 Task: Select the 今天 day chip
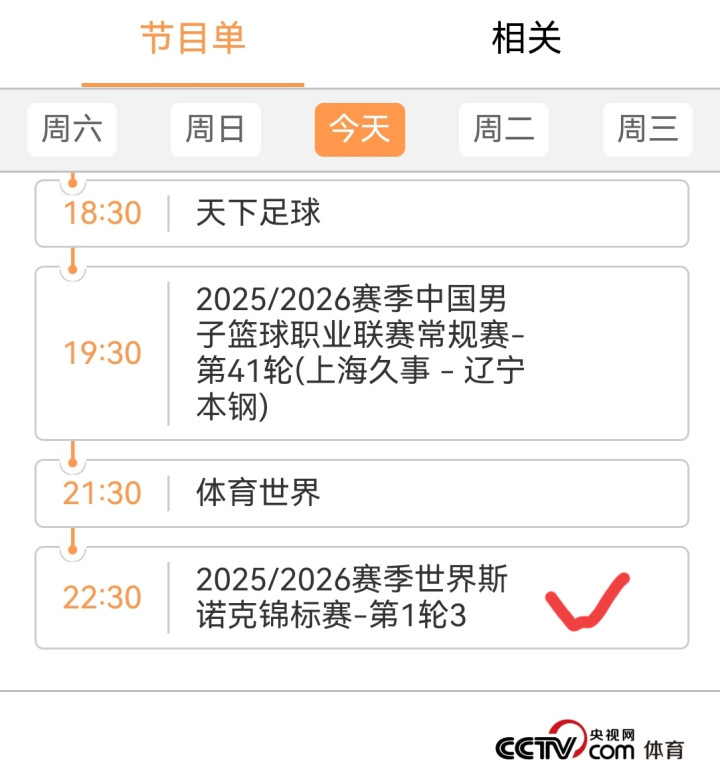click(360, 130)
